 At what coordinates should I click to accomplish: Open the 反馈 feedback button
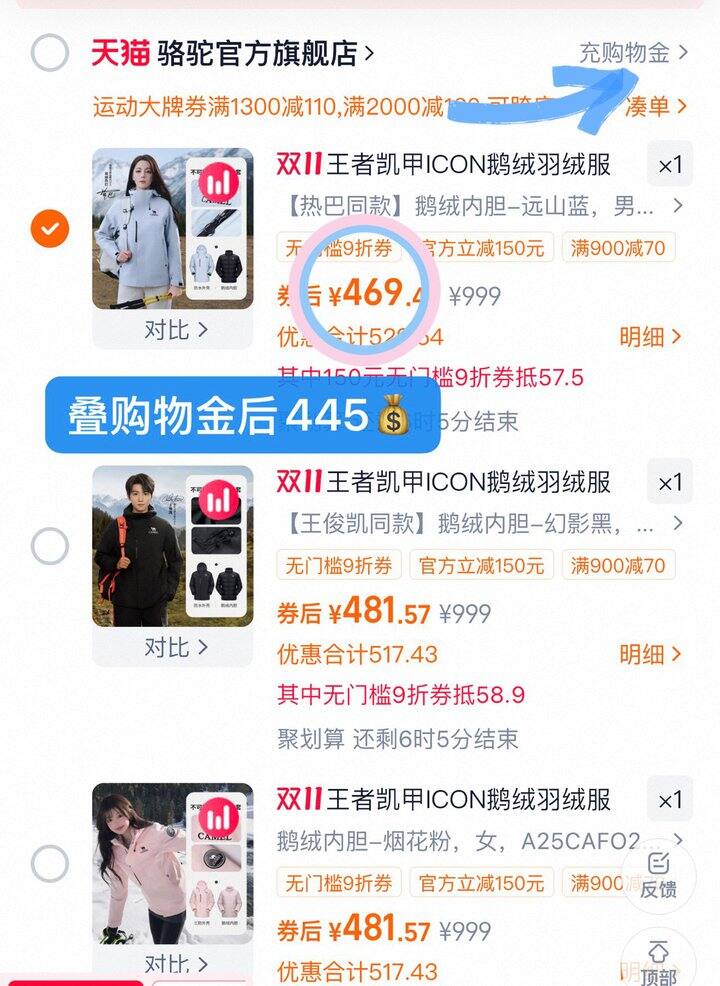658,875
